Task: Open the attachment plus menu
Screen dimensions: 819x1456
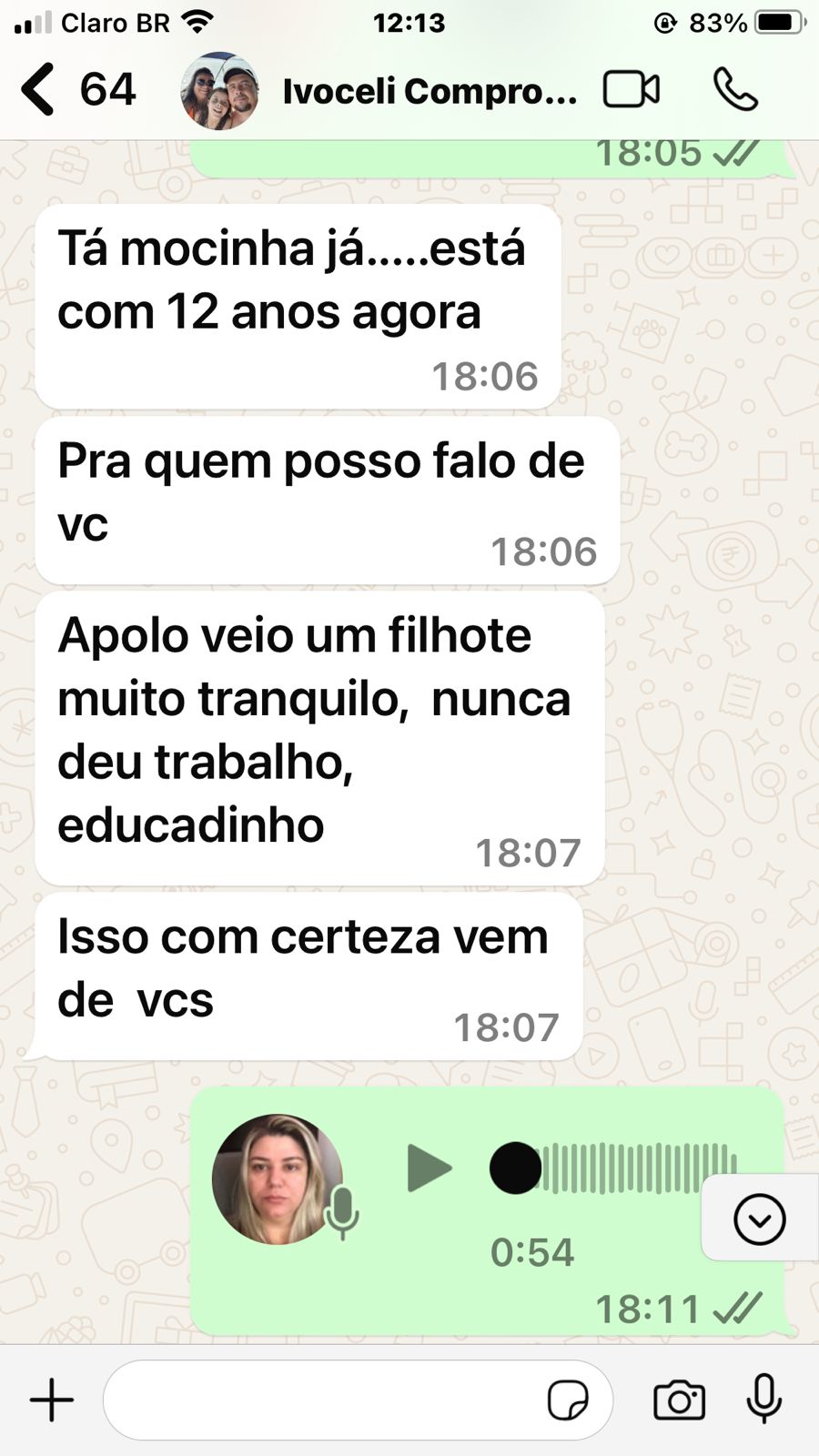Action: tap(52, 1400)
